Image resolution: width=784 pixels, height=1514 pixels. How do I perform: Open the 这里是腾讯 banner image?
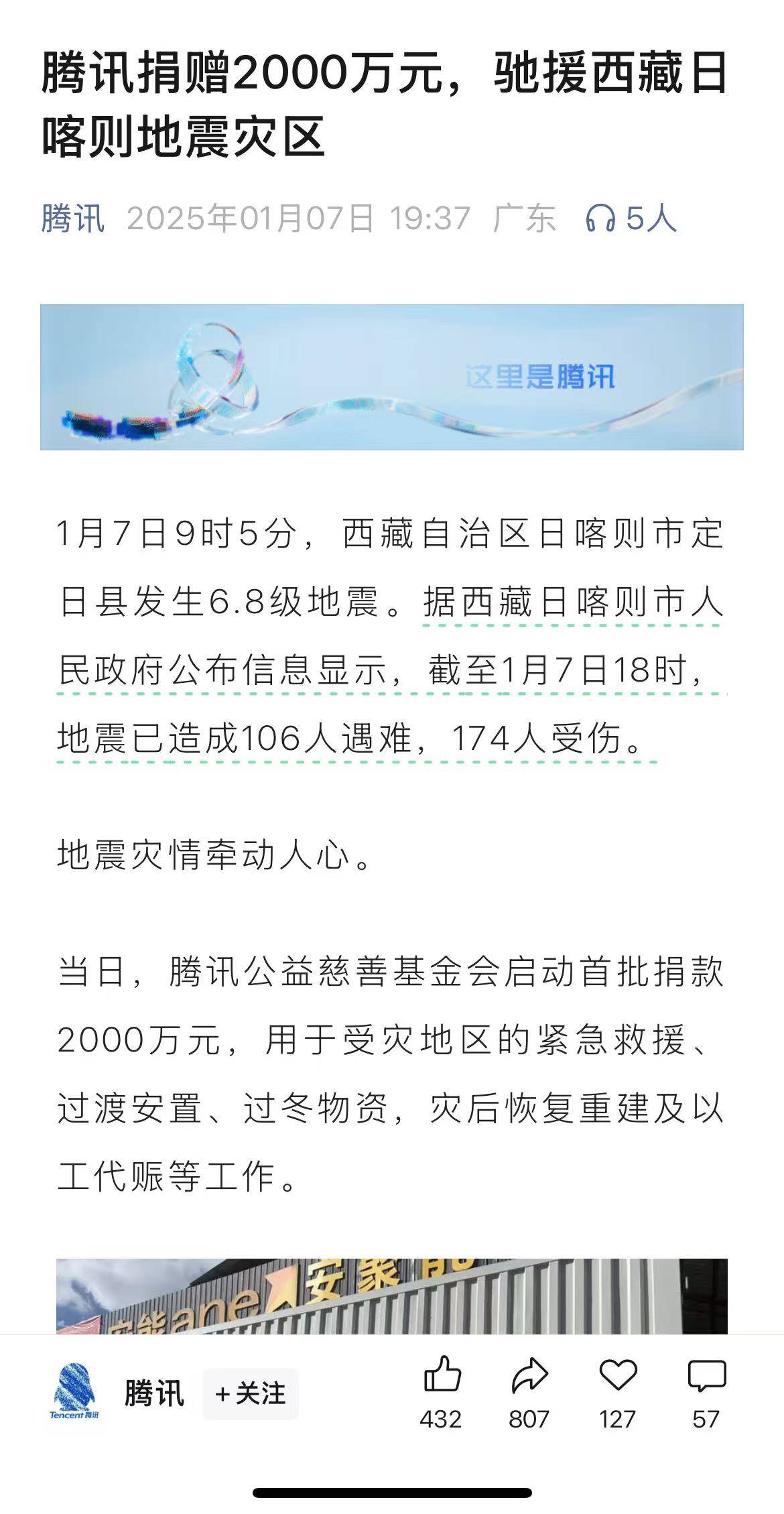click(391, 377)
